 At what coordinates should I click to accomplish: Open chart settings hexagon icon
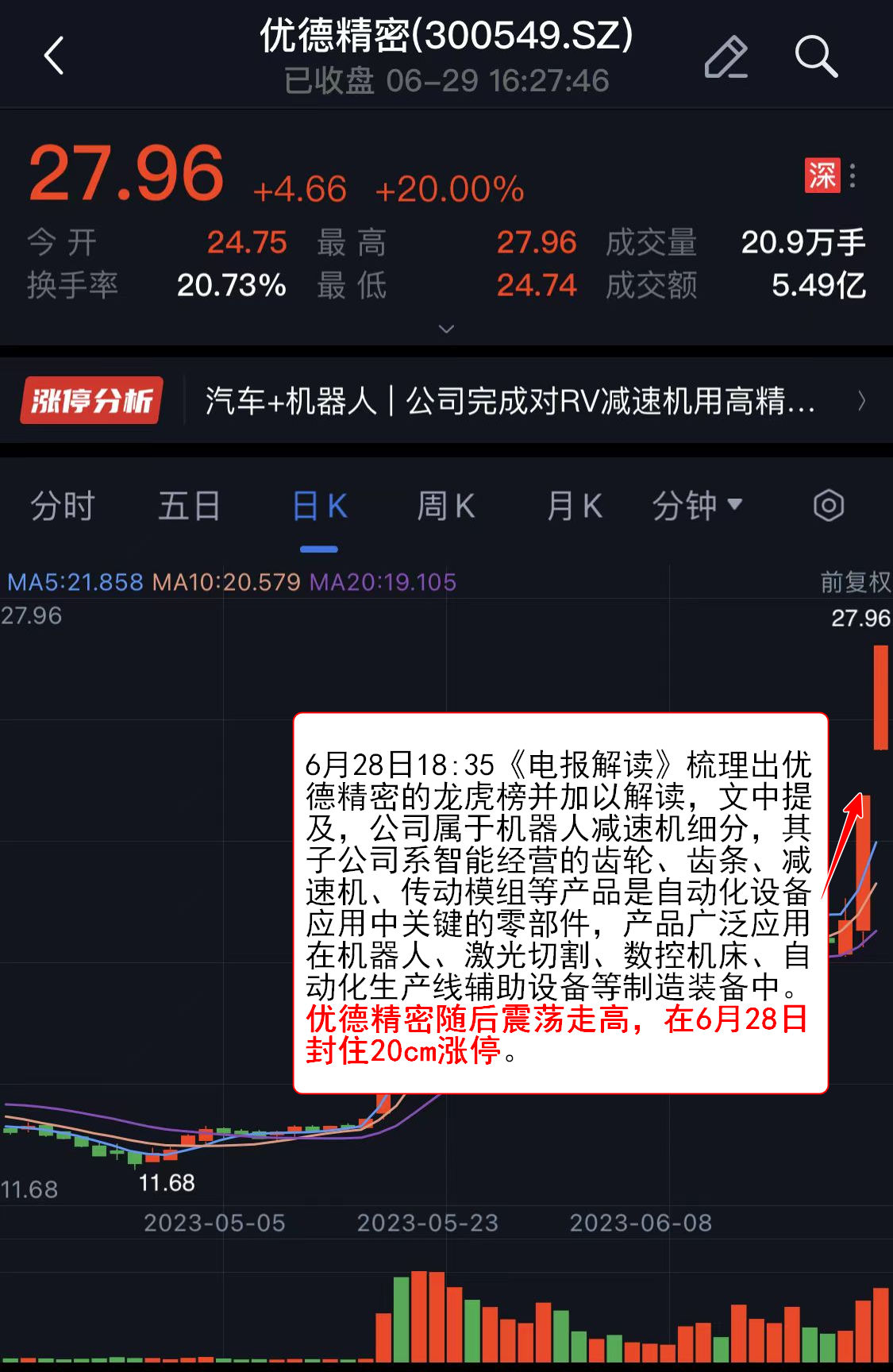tap(828, 506)
